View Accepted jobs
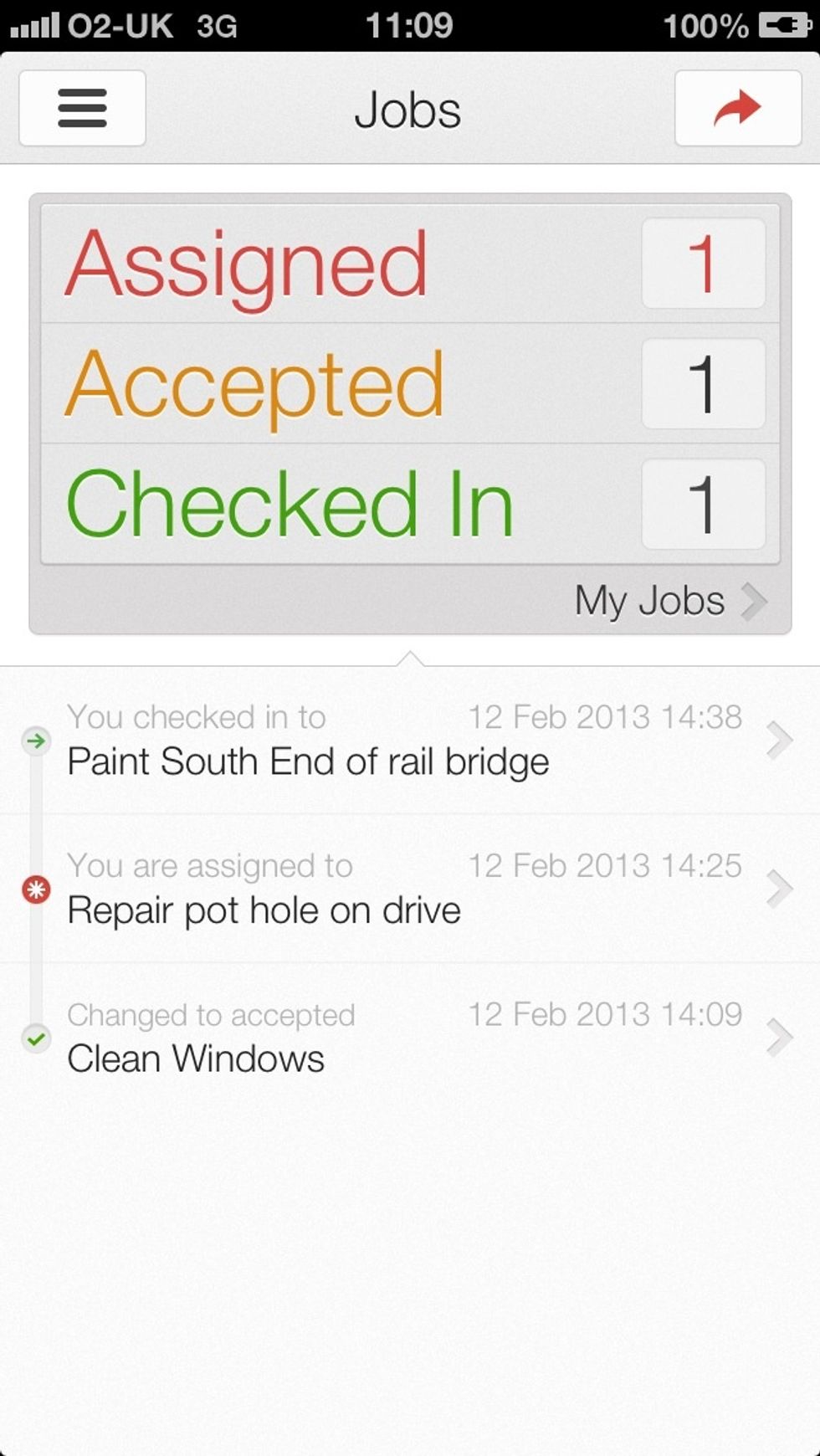820x1456 pixels. click(410, 384)
